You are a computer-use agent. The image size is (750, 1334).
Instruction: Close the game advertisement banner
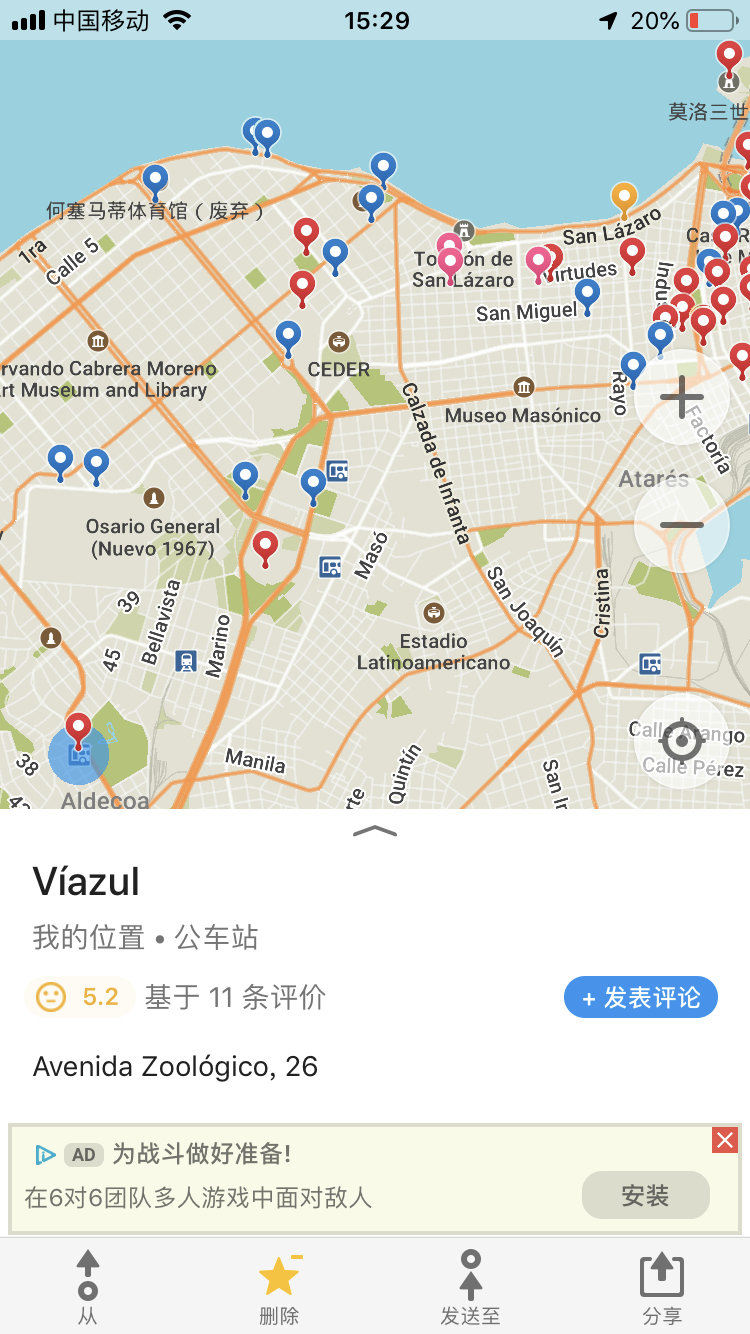point(725,1140)
